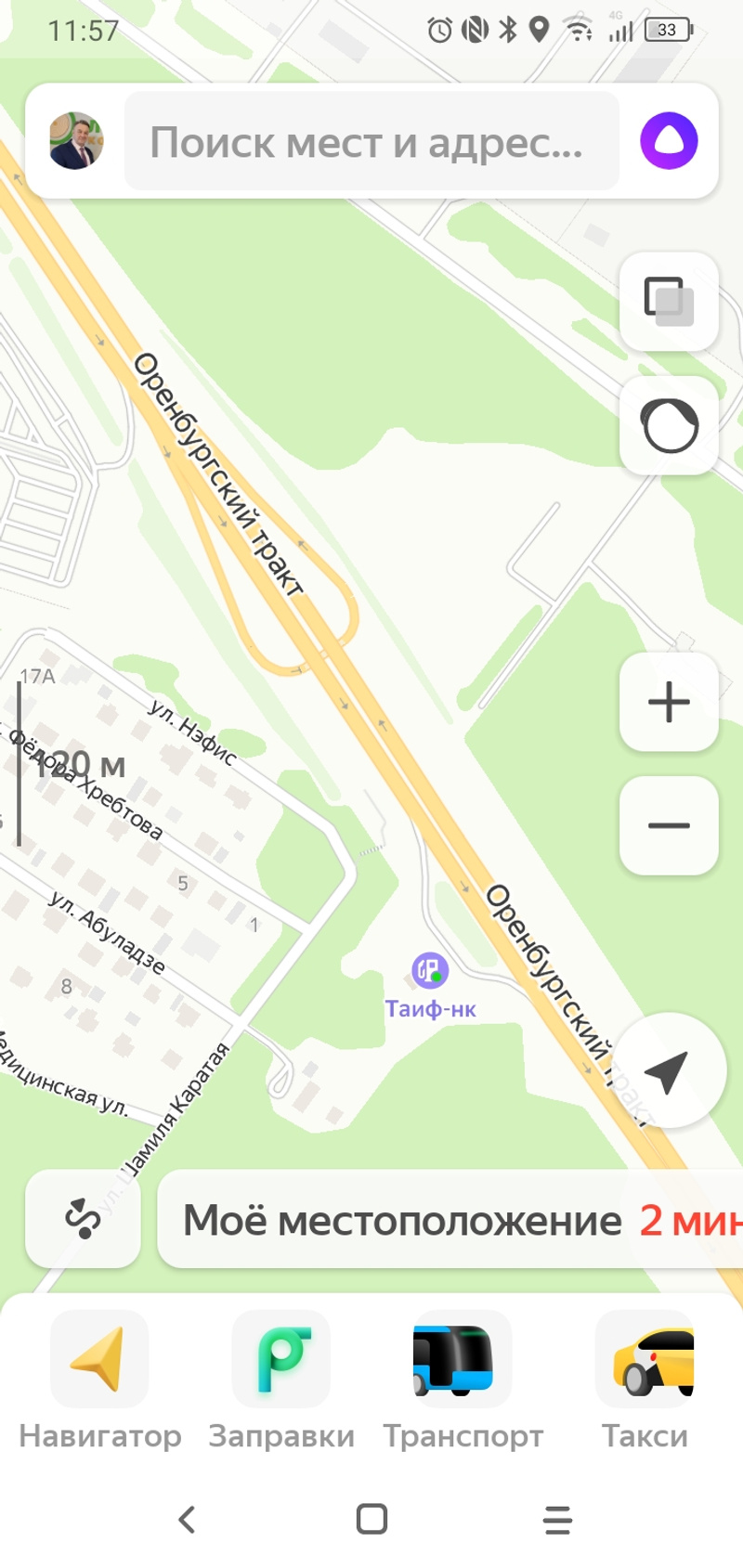Viewport: 743px width, 1568px height.
Task: Open recent apps from navigation bar
Action: (x=557, y=1520)
